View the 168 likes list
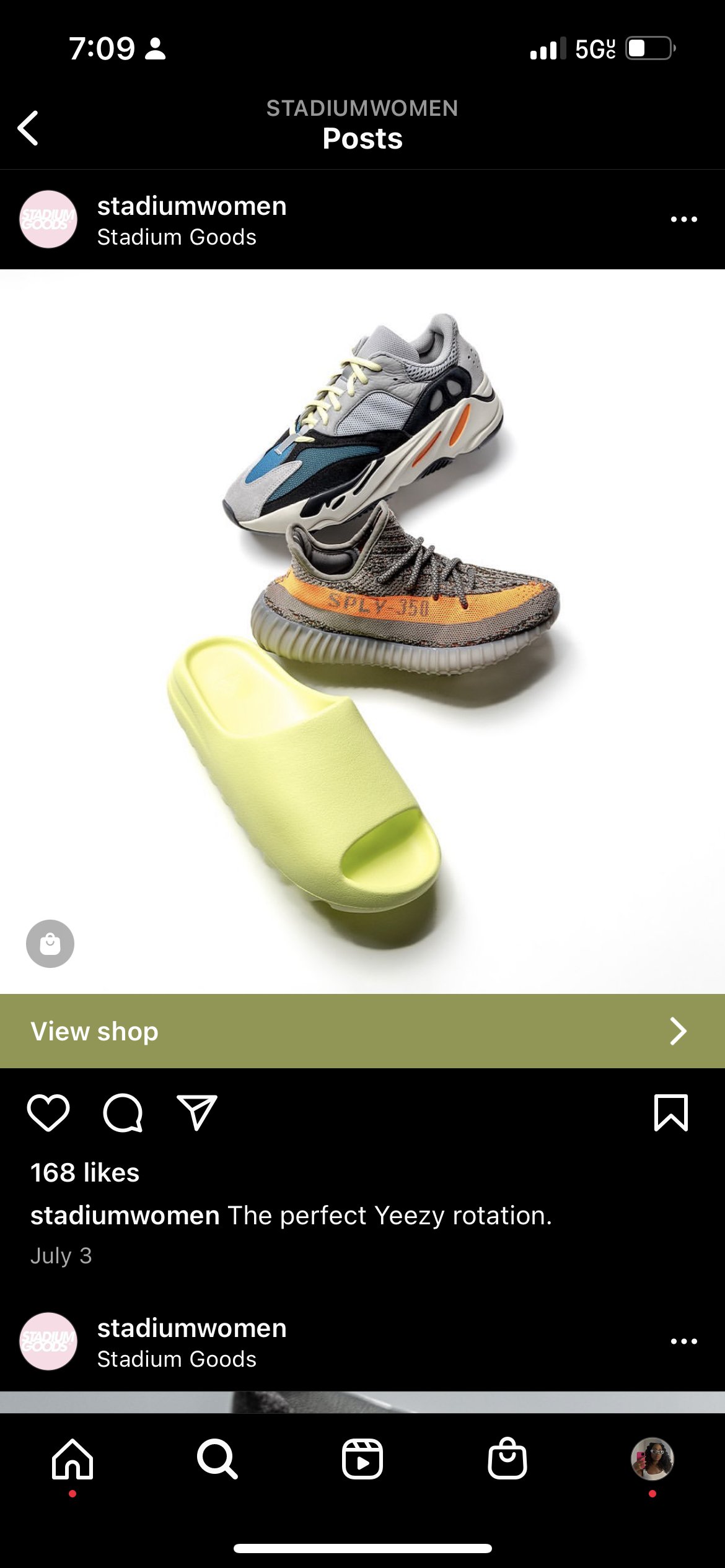This screenshot has width=725, height=1568. pyautogui.click(x=85, y=1172)
